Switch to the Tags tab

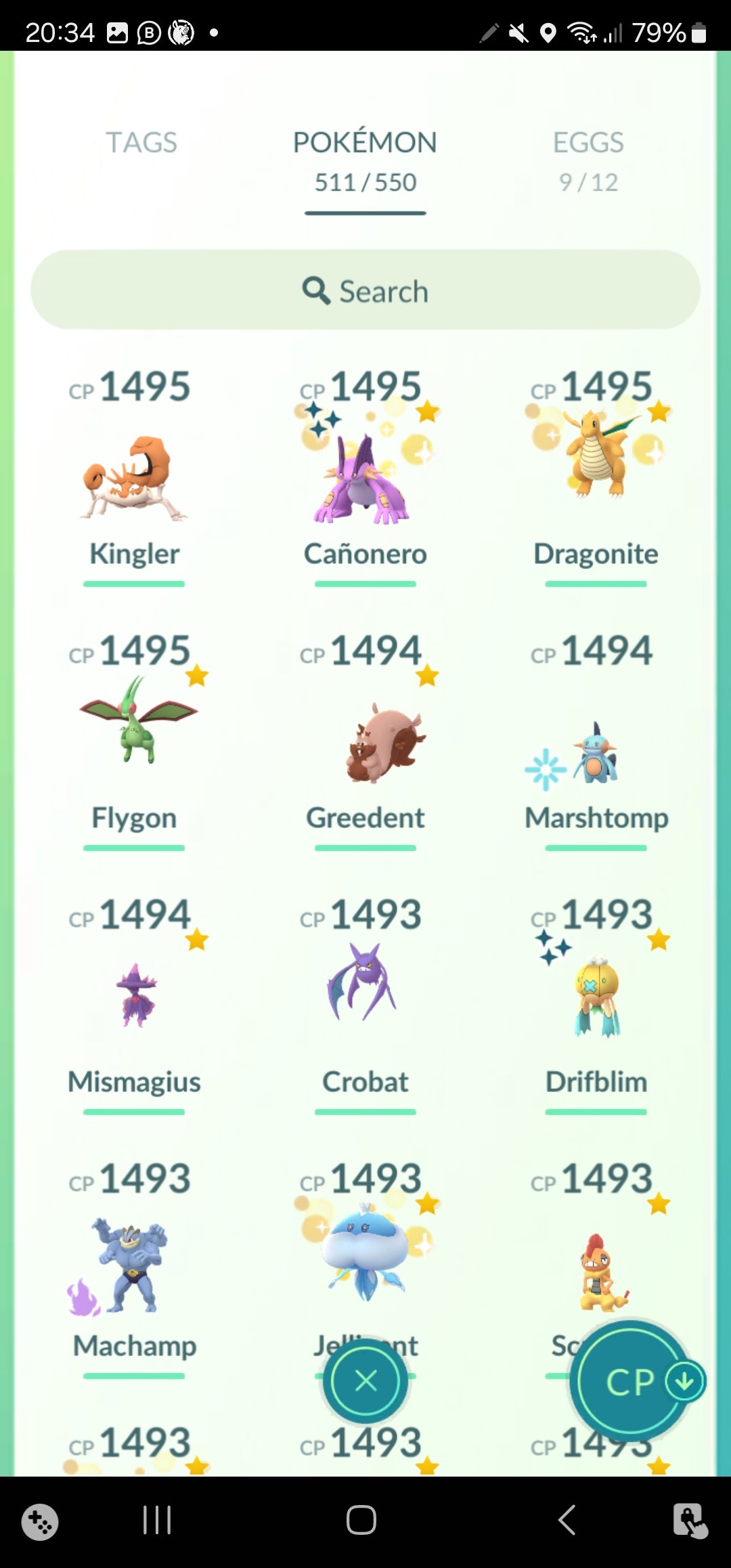(141, 143)
